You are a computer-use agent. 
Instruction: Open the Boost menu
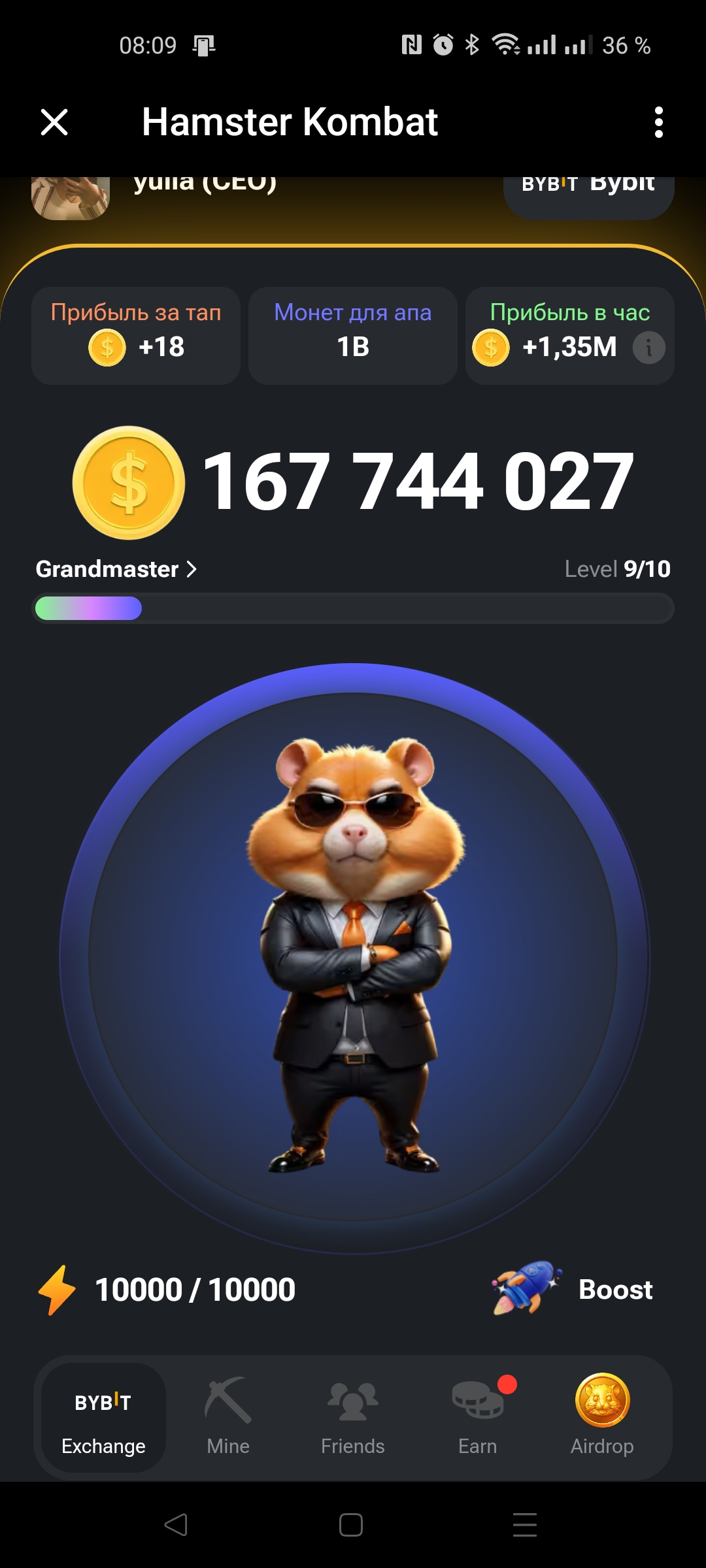[573, 1289]
